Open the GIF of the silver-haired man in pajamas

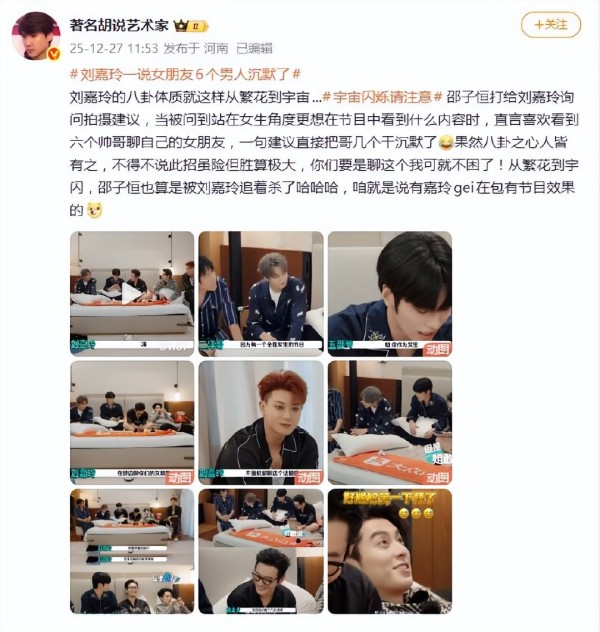point(261,293)
